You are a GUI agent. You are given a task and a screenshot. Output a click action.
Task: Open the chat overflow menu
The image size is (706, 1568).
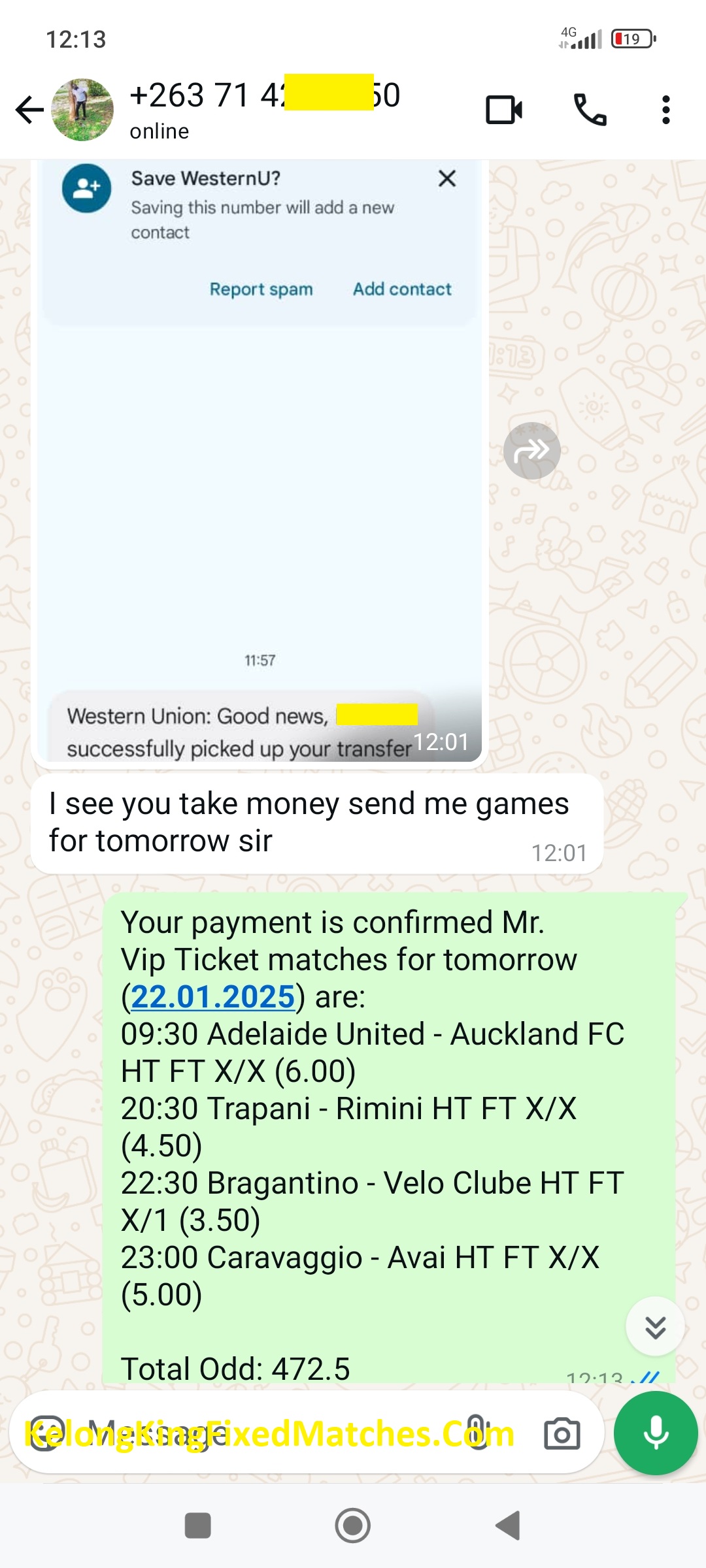665,110
